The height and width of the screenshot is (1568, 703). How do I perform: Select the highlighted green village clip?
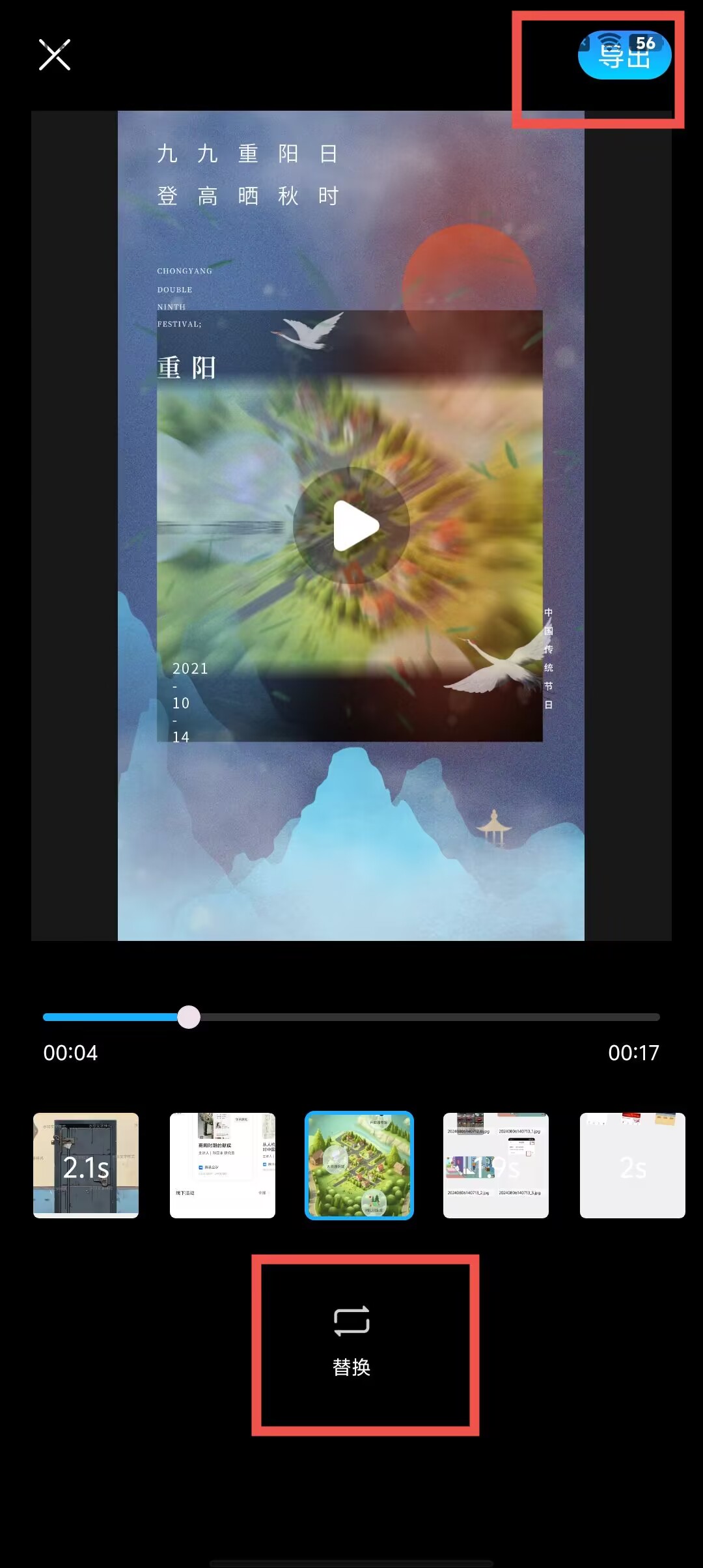click(x=359, y=1165)
